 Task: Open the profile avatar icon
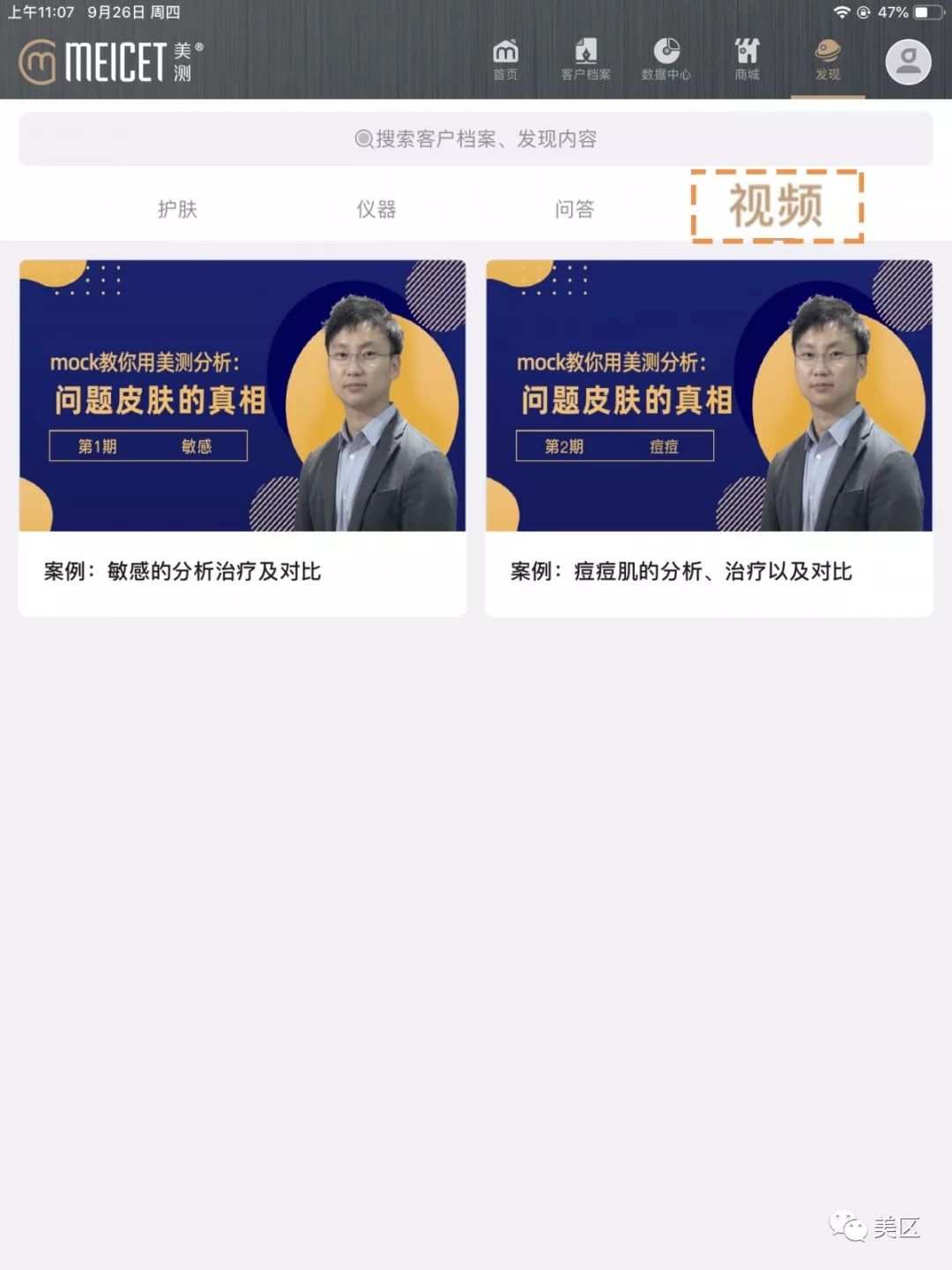(x=908, y=62)
